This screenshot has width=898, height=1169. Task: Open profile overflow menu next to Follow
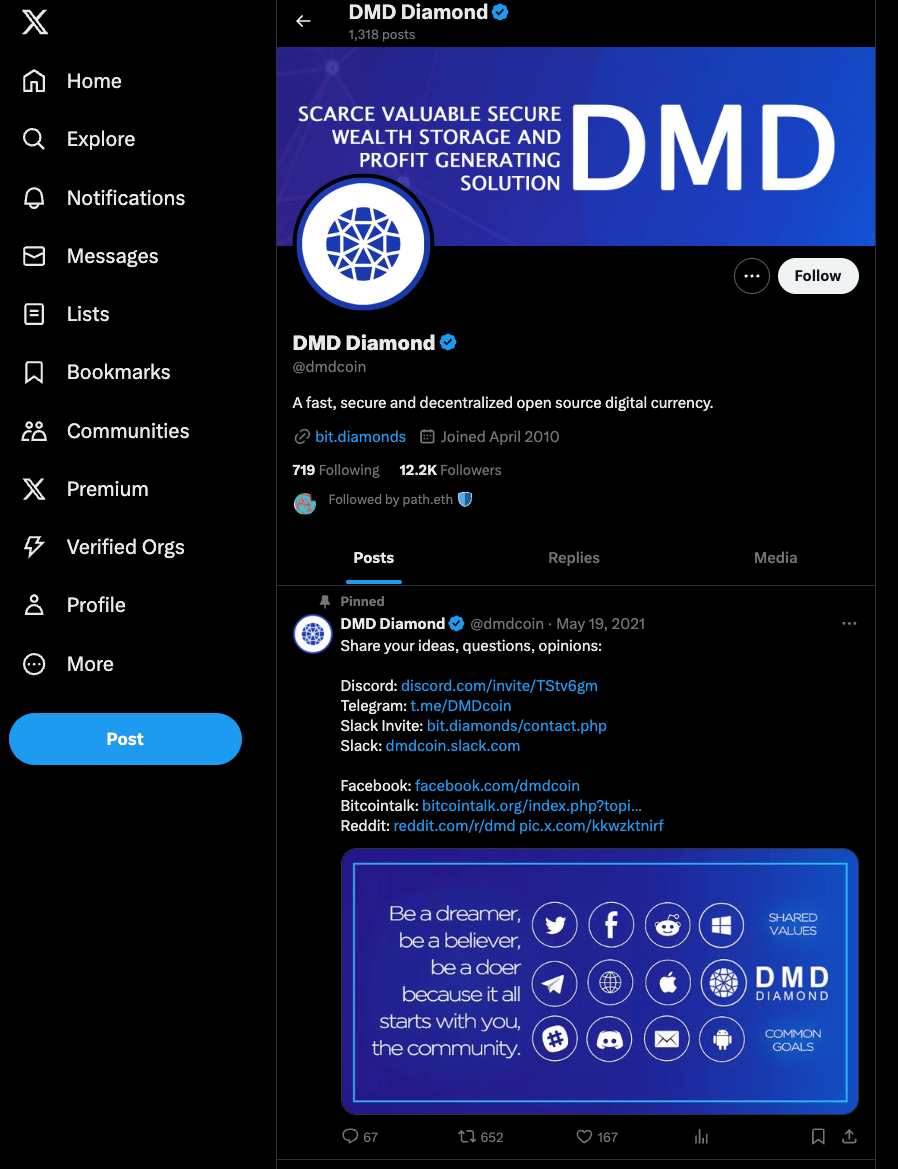pos(752,276)
